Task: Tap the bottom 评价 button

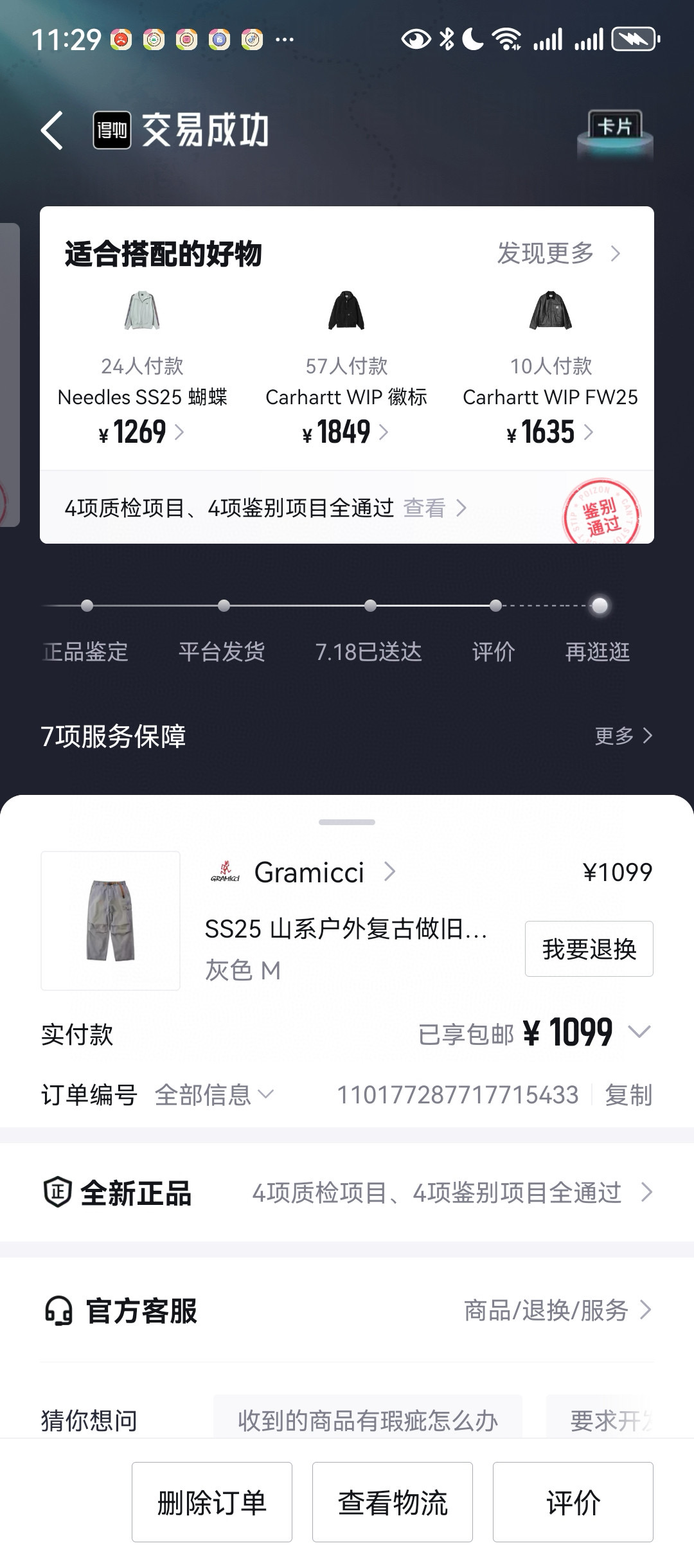Action: [573, 1502]
